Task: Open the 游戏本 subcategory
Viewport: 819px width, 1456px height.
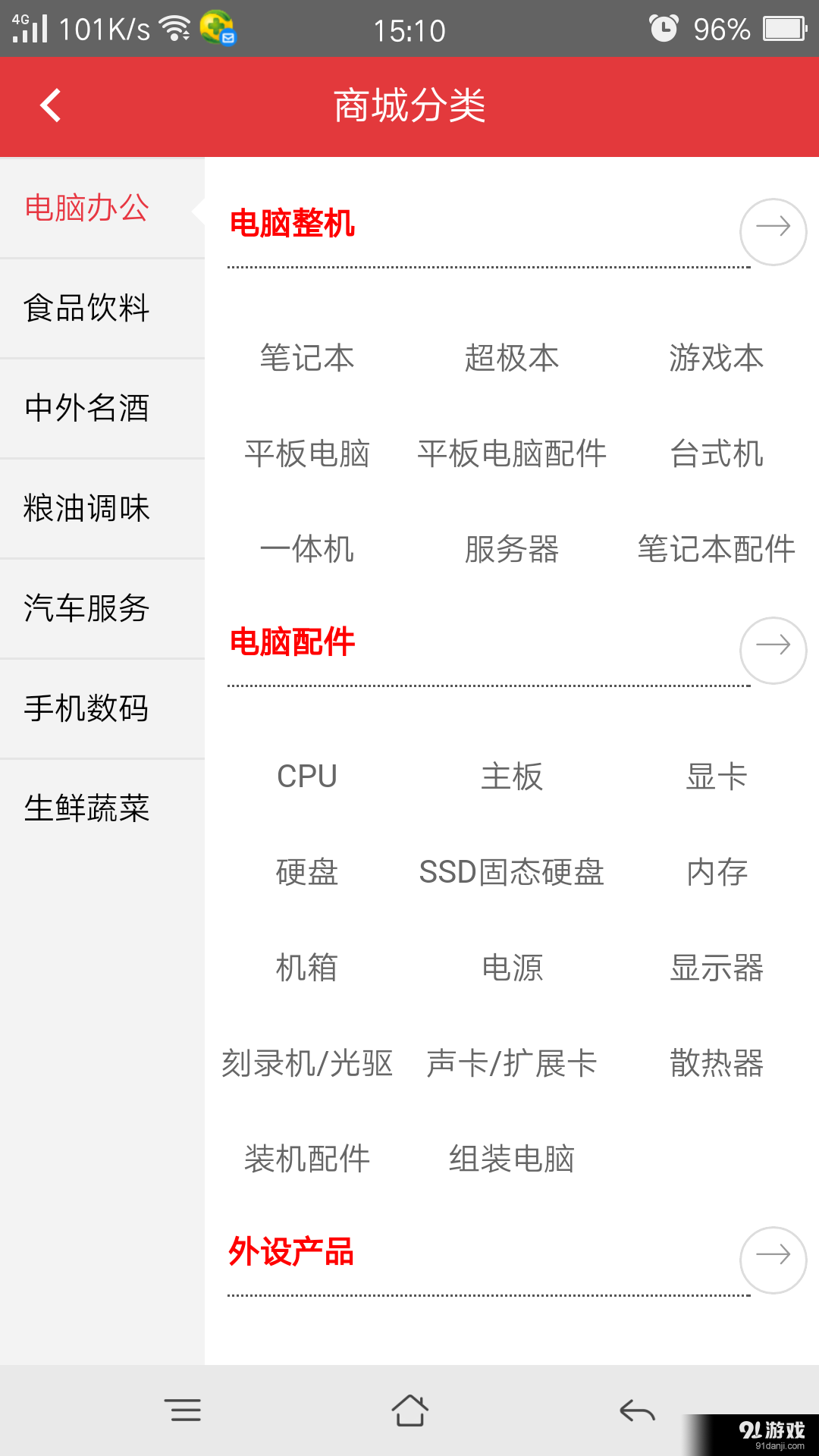Action: pyautogui.click(x=715, y=359)
